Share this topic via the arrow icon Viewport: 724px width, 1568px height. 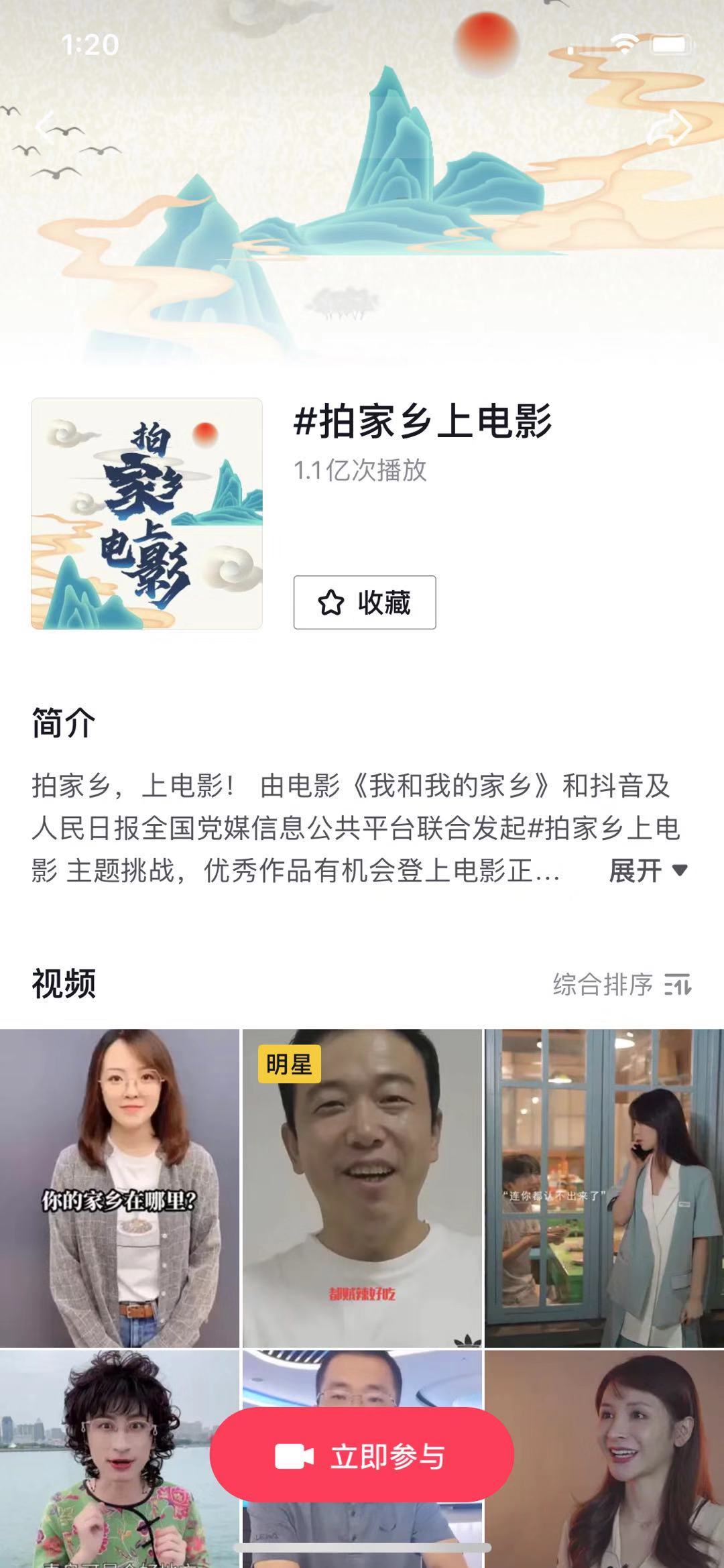pos(669,127)
